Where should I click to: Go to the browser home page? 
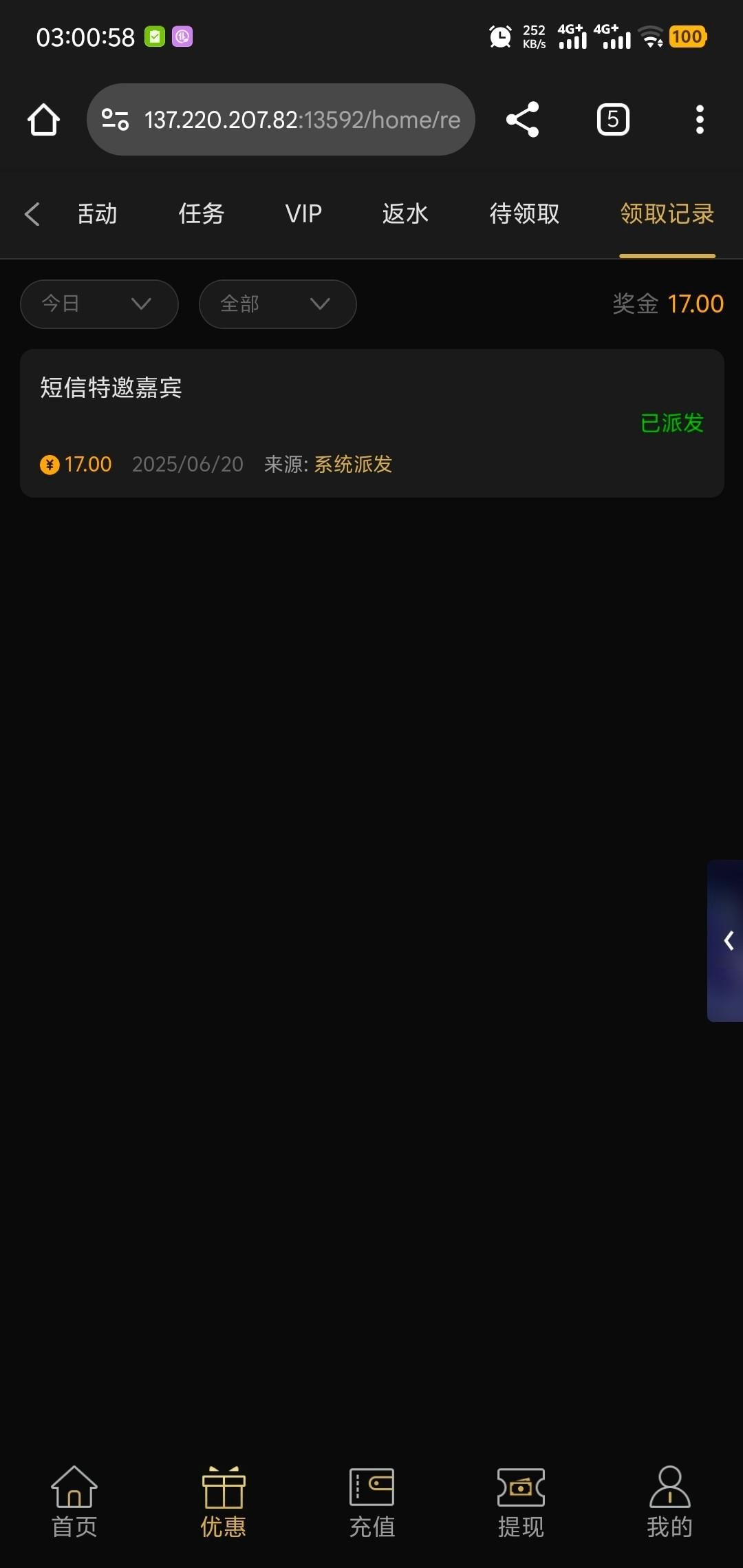click(x=43, y=120)
